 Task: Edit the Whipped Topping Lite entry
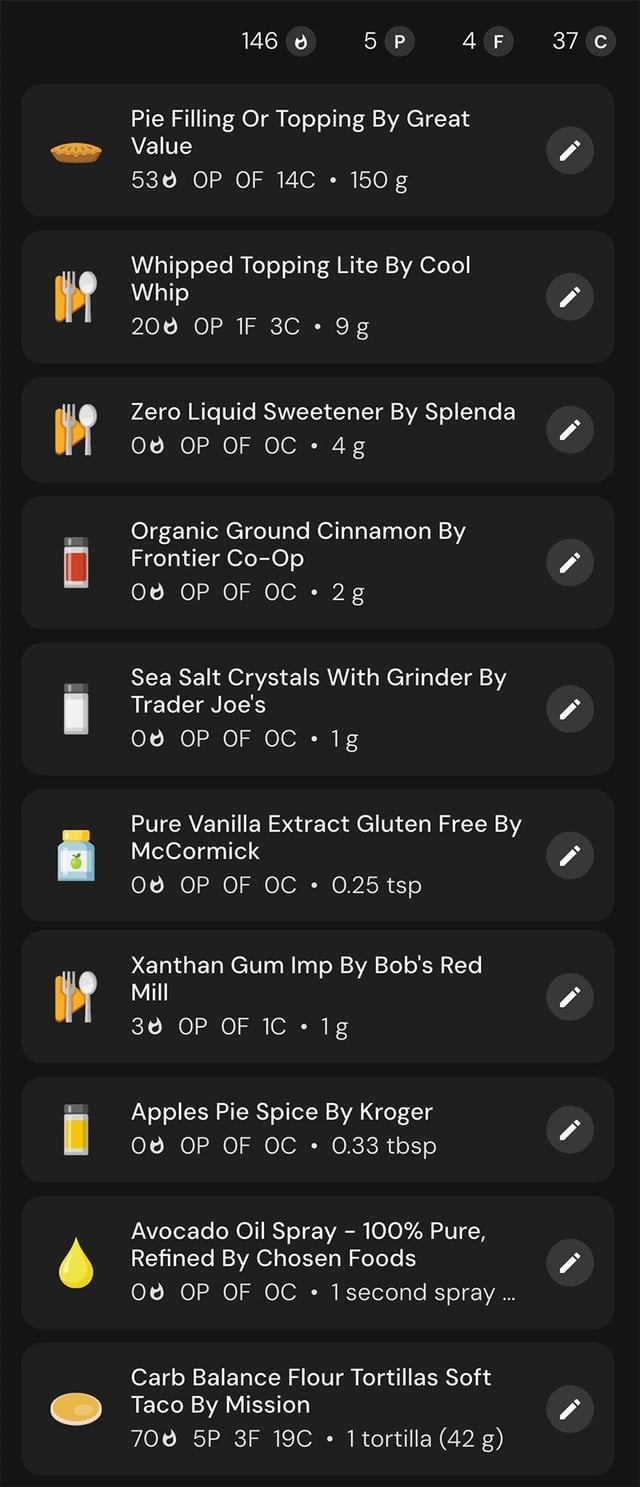(570, 297)
